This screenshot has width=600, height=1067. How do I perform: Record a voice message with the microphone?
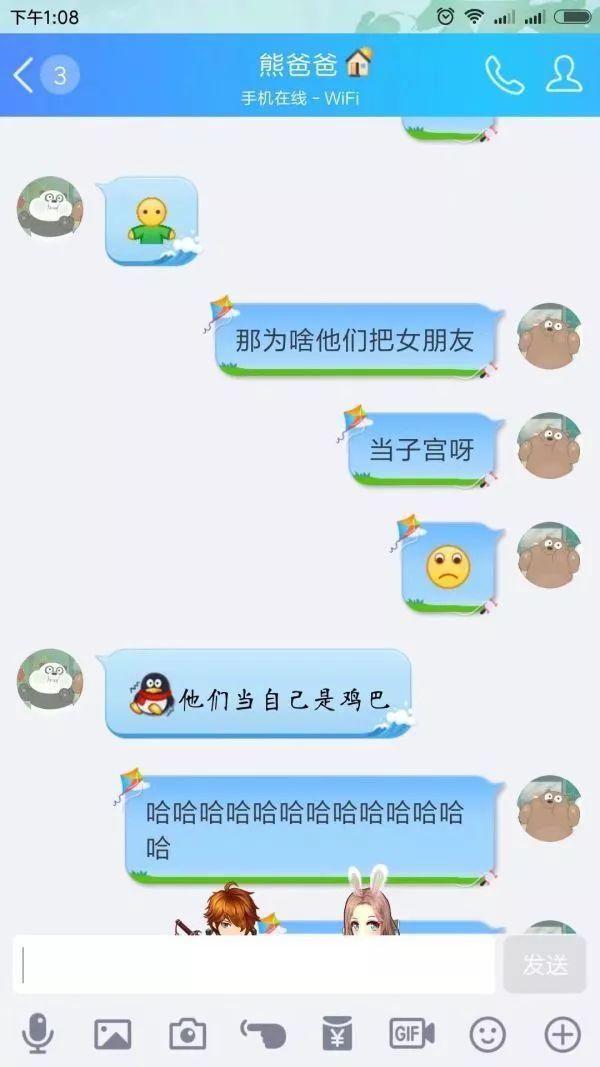(x=37, y=1034)
